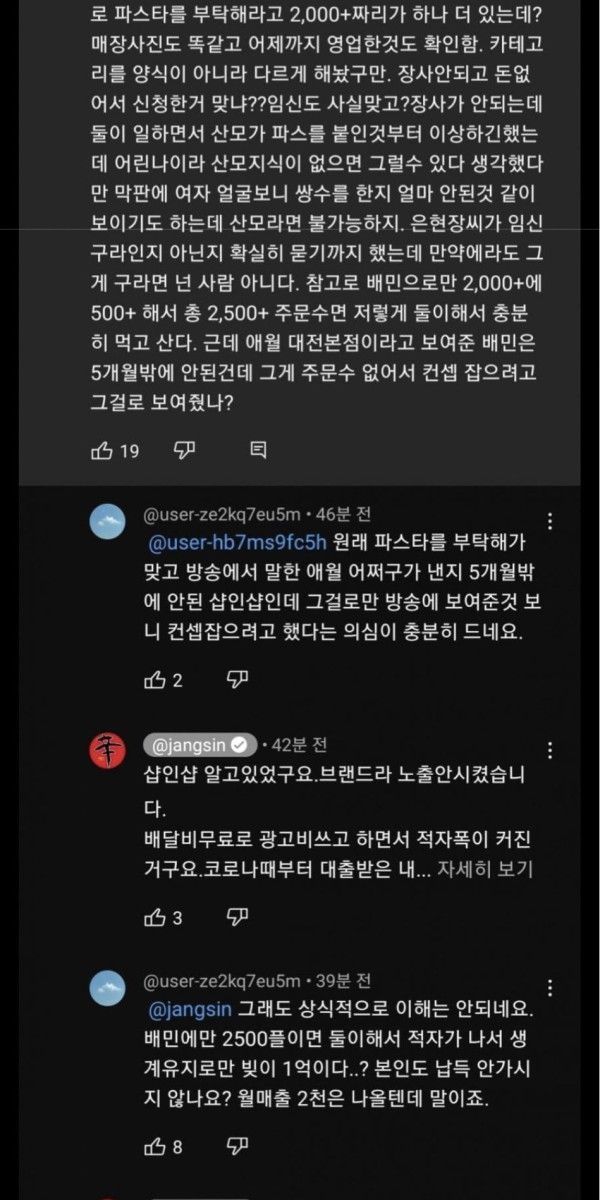Open the overflow menu on the 46분 전 reply
Screen dimensions: 600x1200
coord(550,520)
